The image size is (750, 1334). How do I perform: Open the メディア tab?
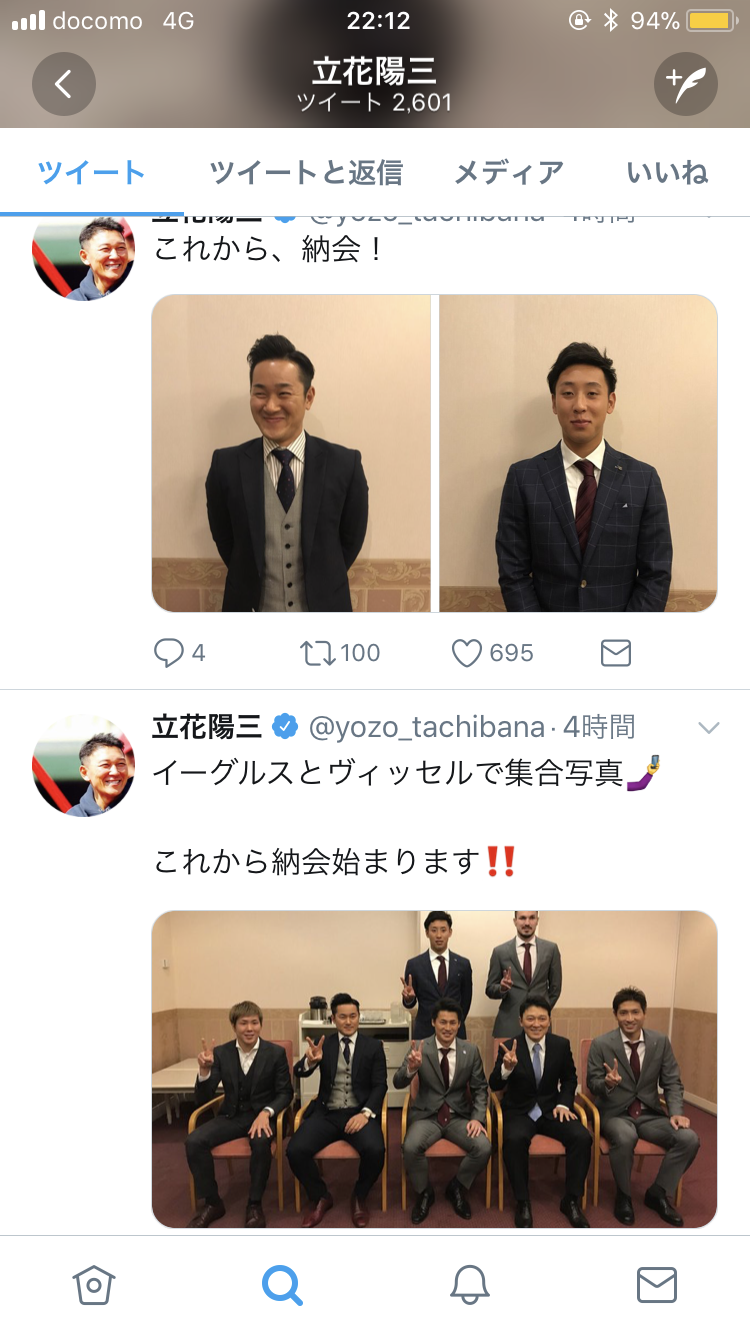(x=509, y=172)
